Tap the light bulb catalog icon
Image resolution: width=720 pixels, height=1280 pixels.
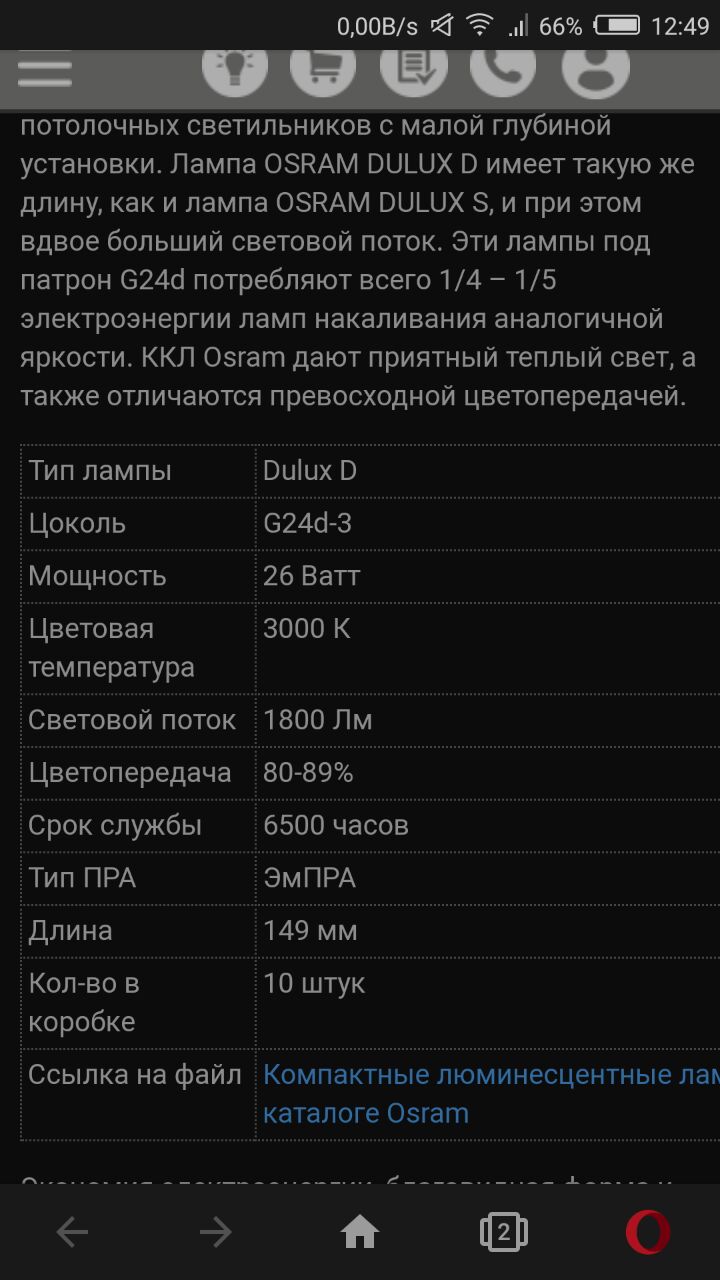click(235, 66)
